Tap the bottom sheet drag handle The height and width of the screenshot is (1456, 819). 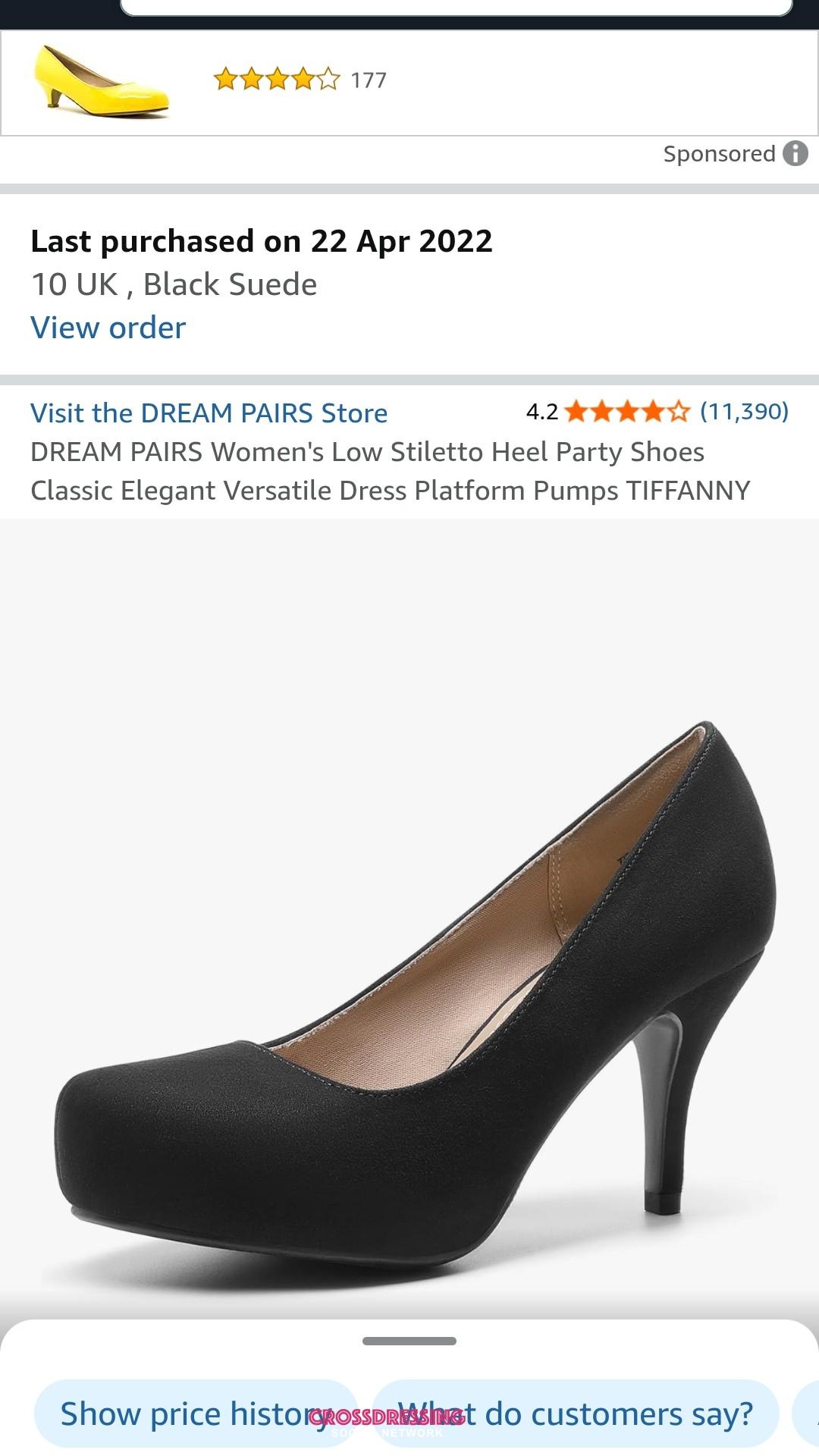pyautogui.click(x=409, y=1341)
